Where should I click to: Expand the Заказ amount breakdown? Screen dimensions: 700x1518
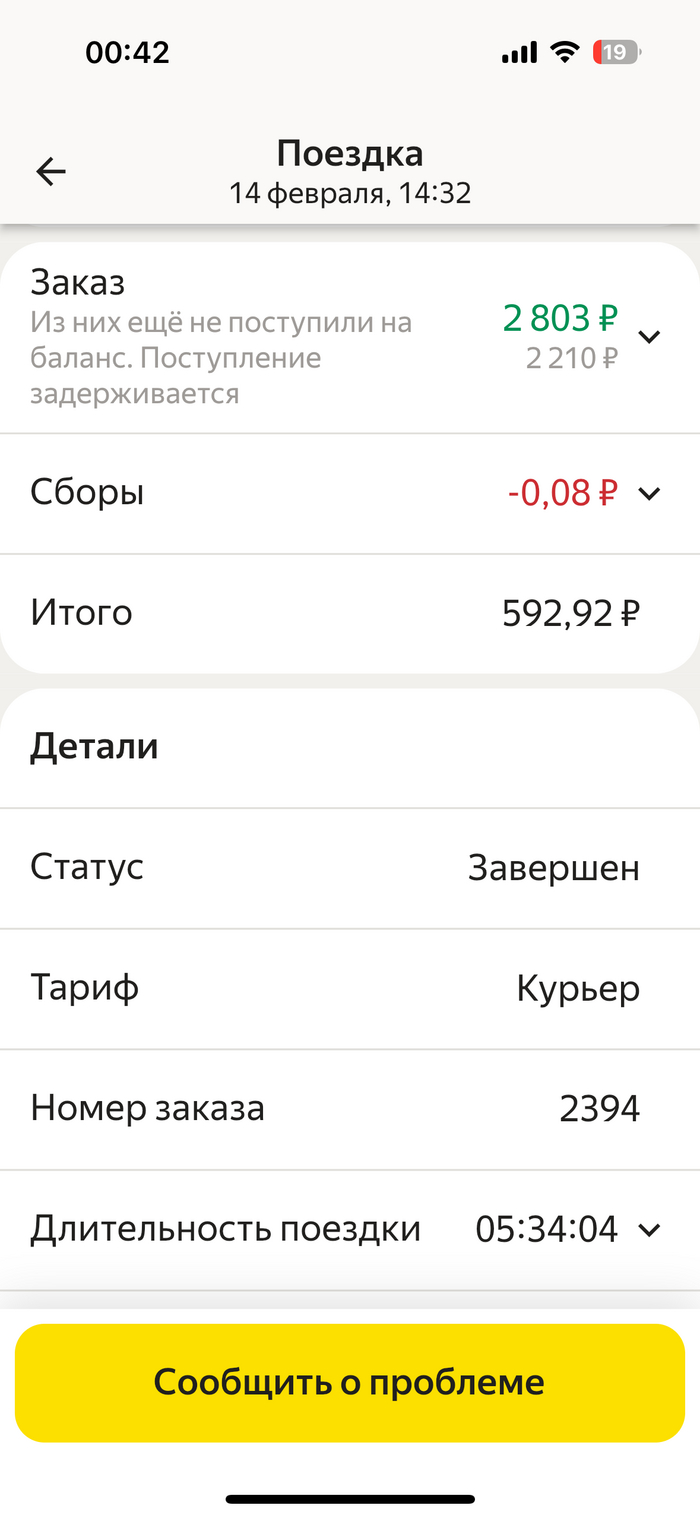click(649, 337)
